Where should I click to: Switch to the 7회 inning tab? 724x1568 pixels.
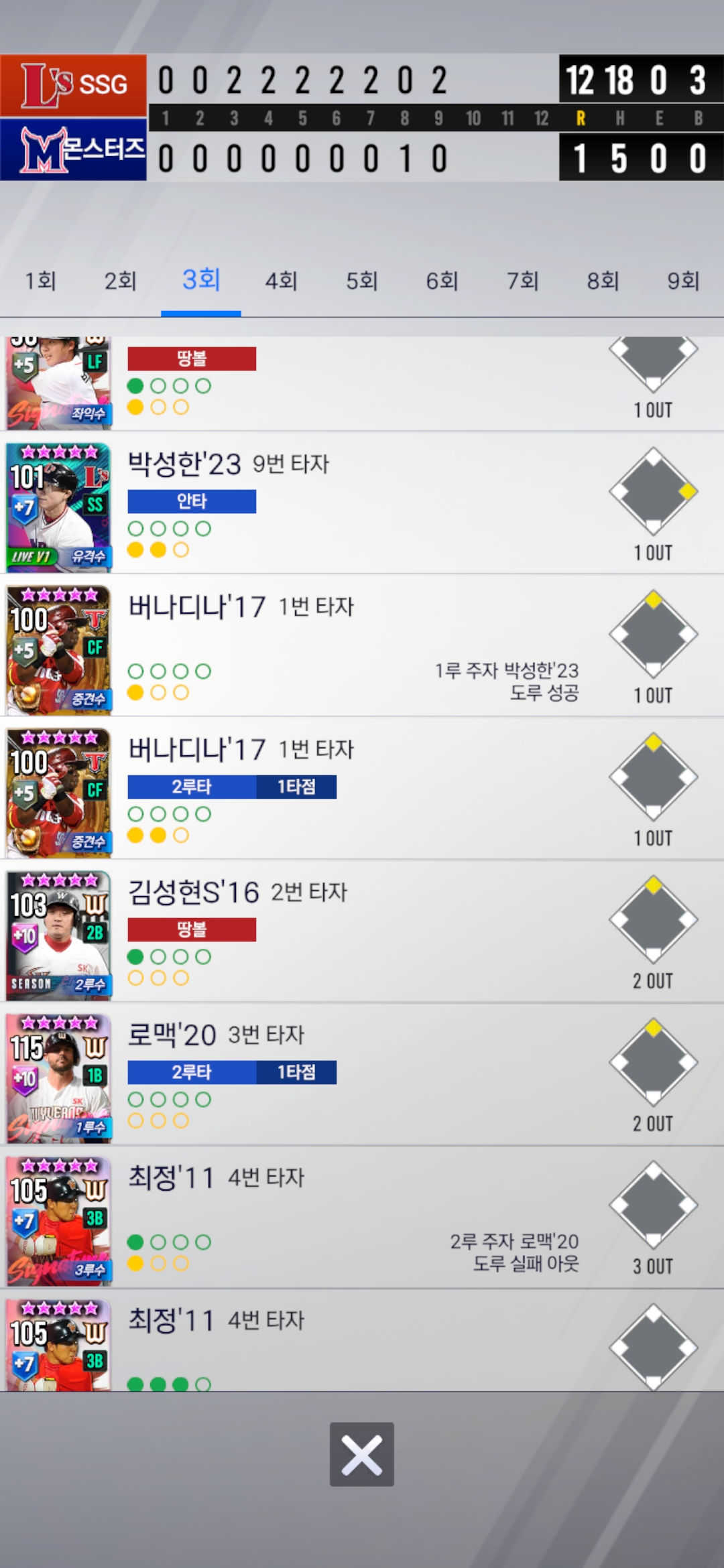point(523,280)
